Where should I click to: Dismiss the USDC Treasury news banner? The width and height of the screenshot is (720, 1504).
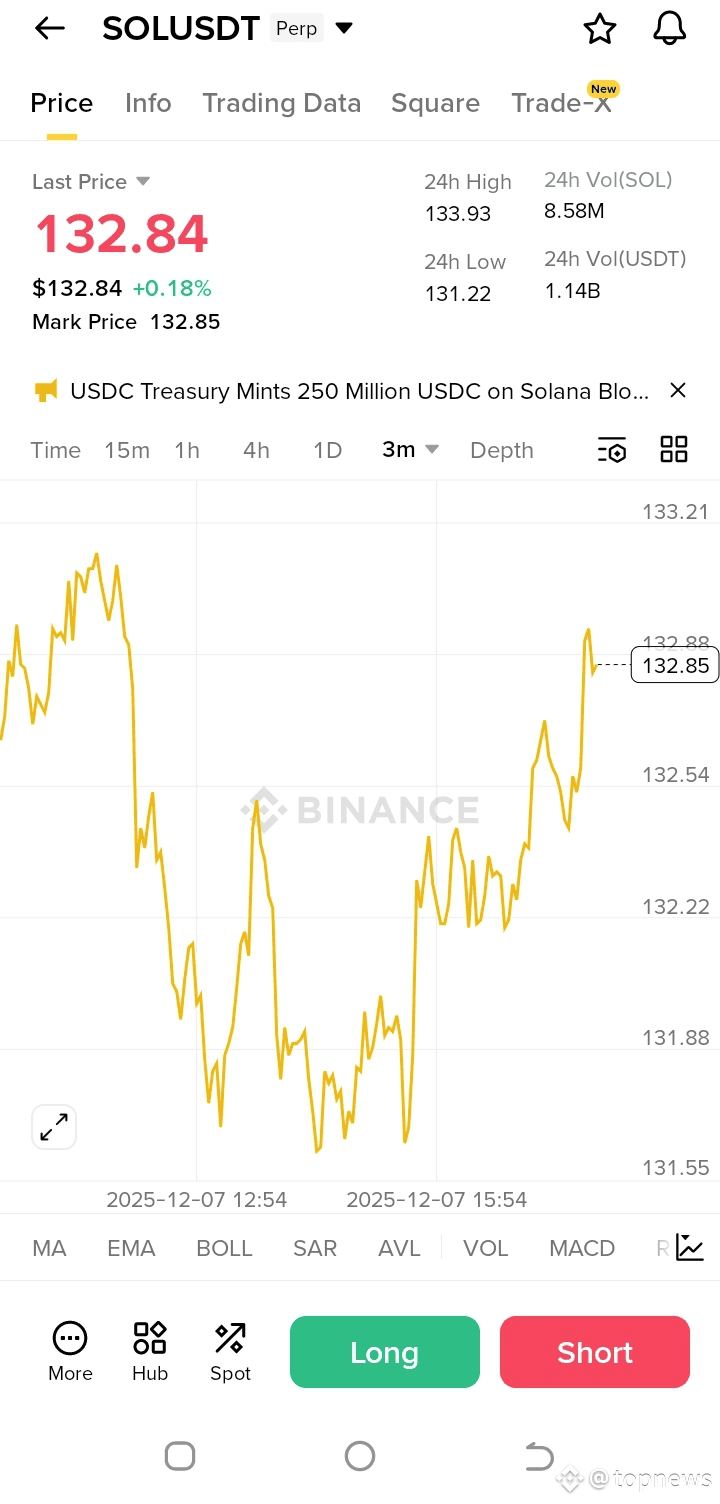[x=678, y=390]
